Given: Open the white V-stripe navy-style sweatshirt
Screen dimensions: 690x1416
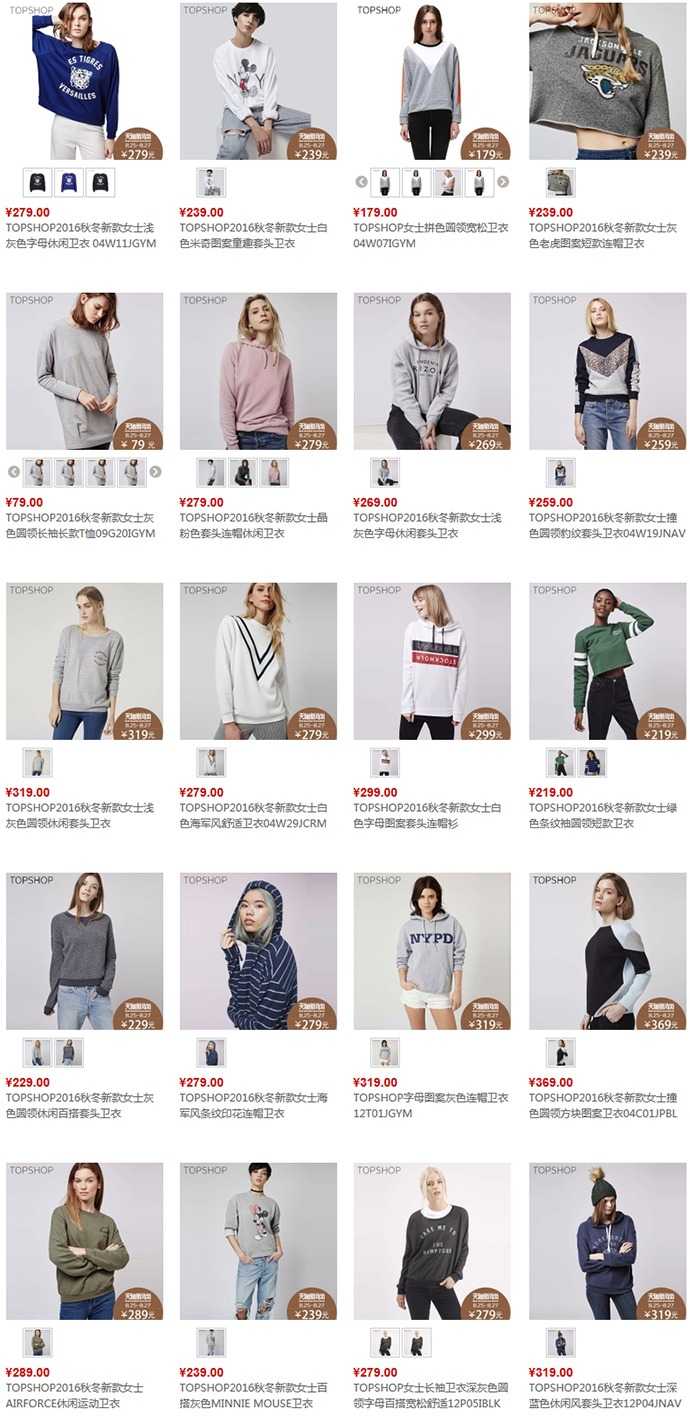Looking at the screenshot, I should point(258,660).
